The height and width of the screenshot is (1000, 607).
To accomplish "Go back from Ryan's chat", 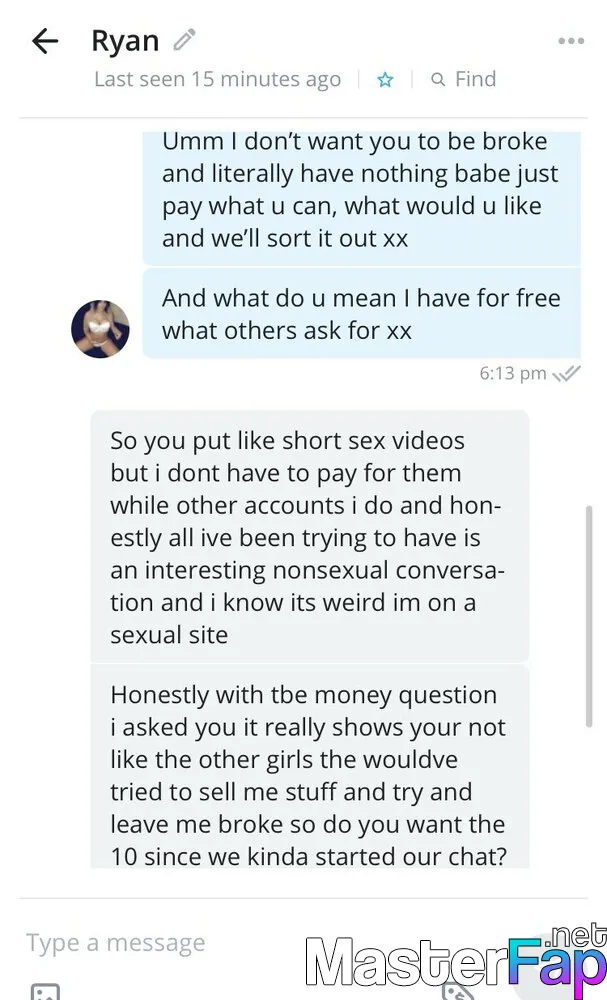I will (45, 41).
